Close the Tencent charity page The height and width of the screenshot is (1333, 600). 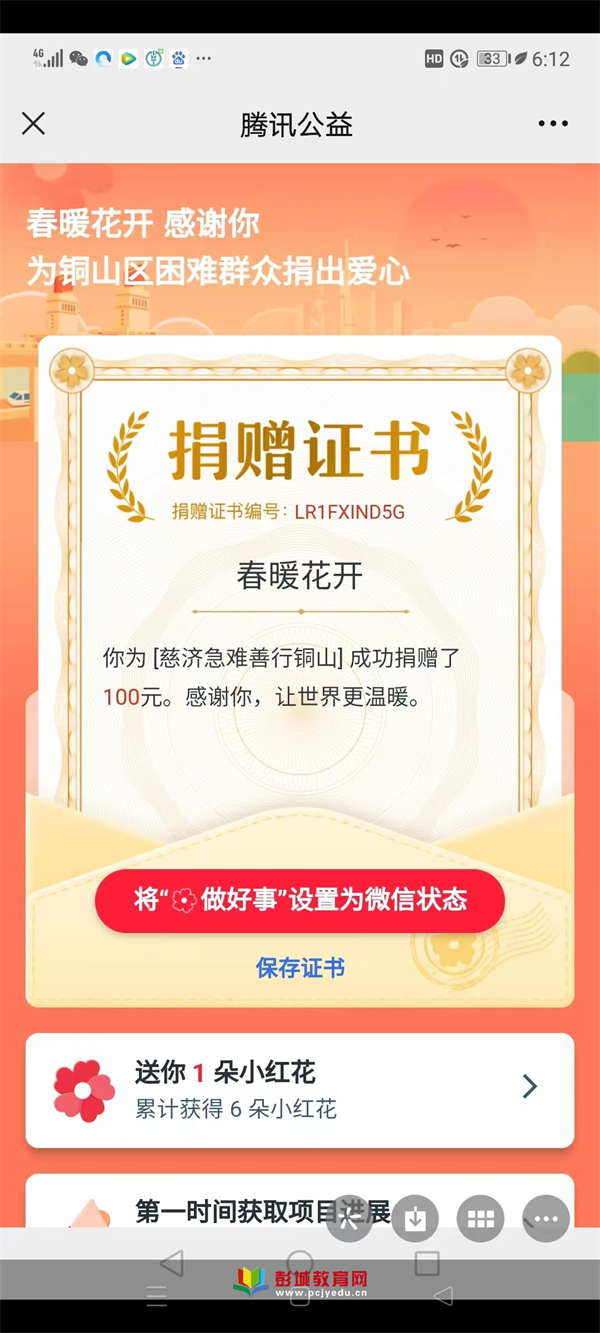pyautogui.click(x=33, y=124)
